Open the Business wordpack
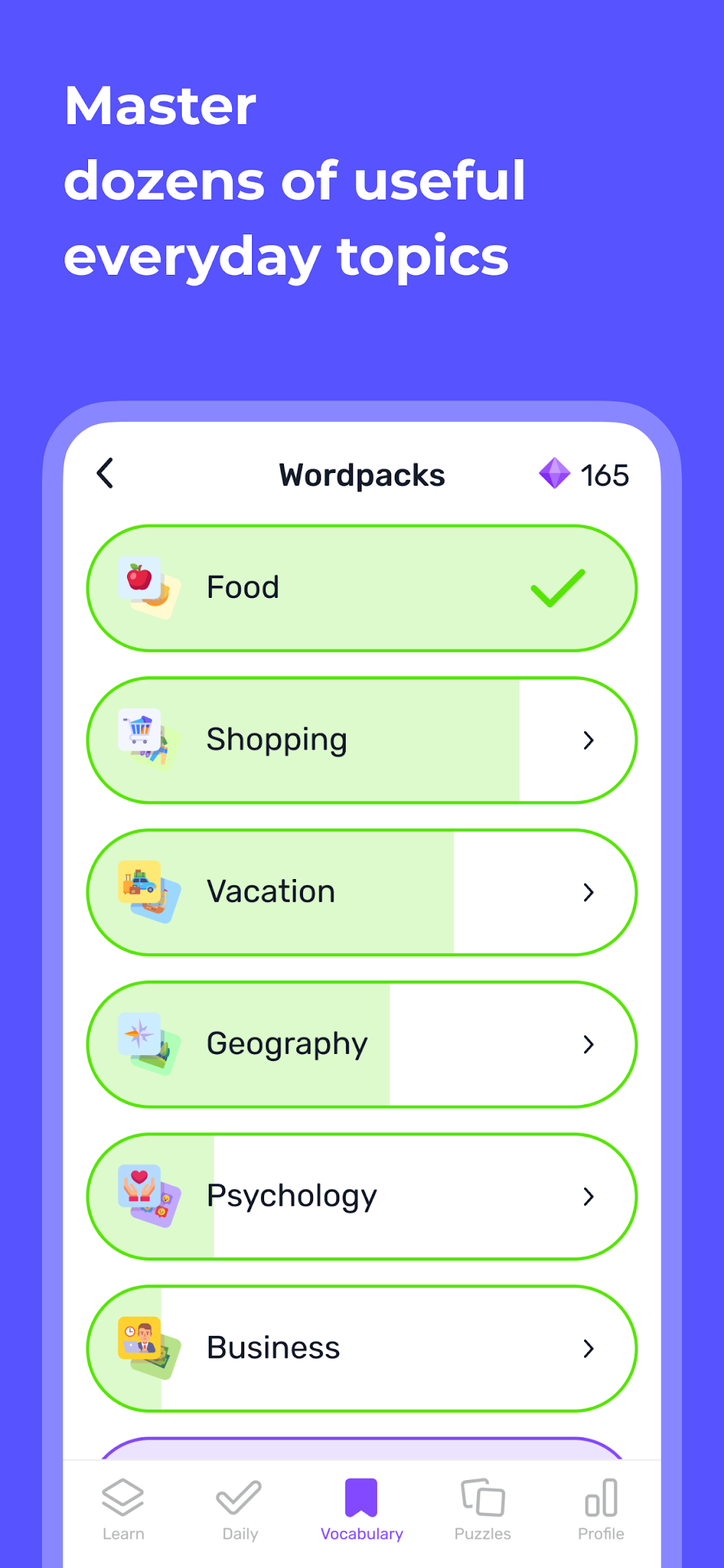724x1568 pixels. (362, 1348)
